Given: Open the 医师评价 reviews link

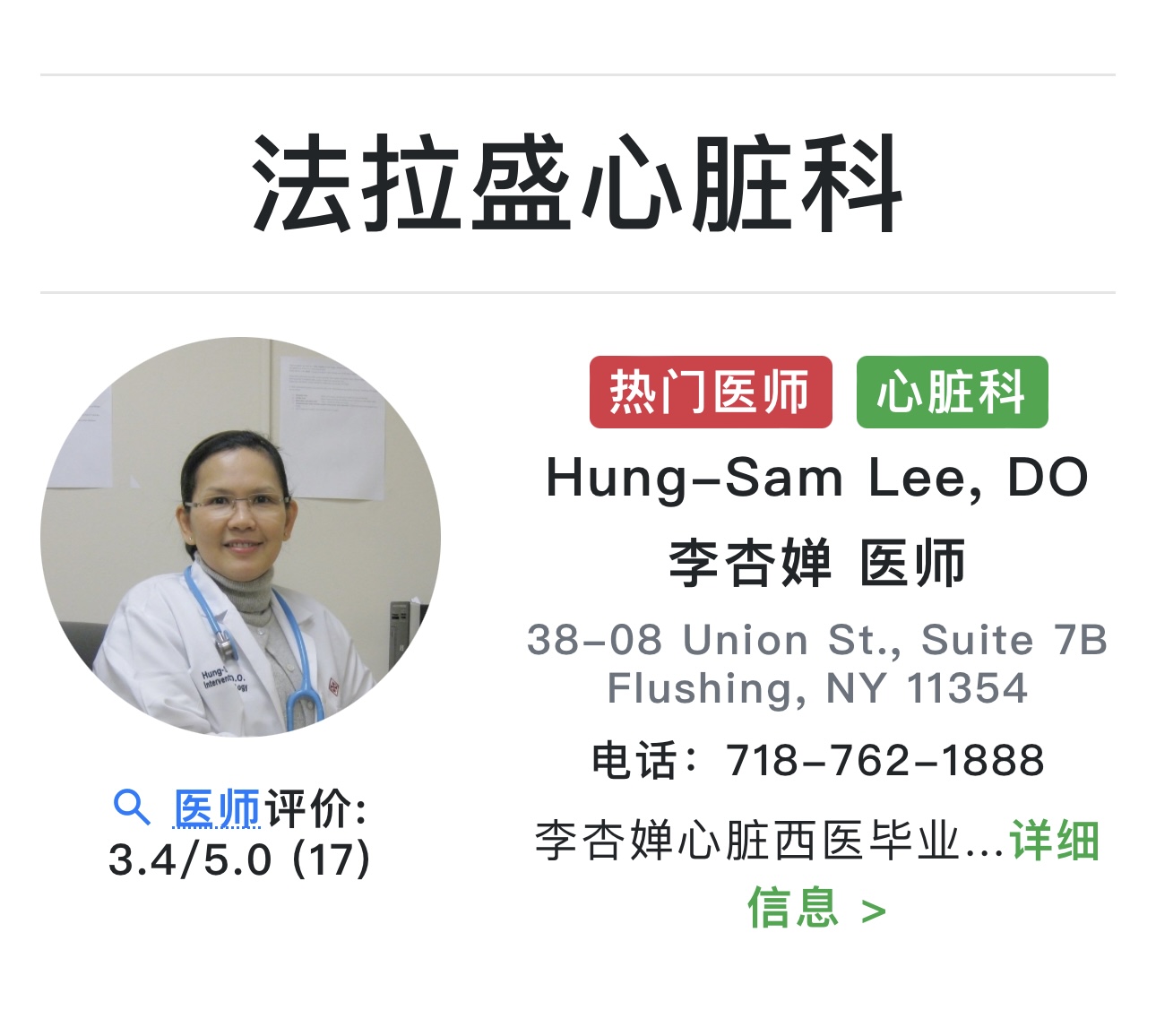Looking at the screenshot, I should click(x=217, y=808).
